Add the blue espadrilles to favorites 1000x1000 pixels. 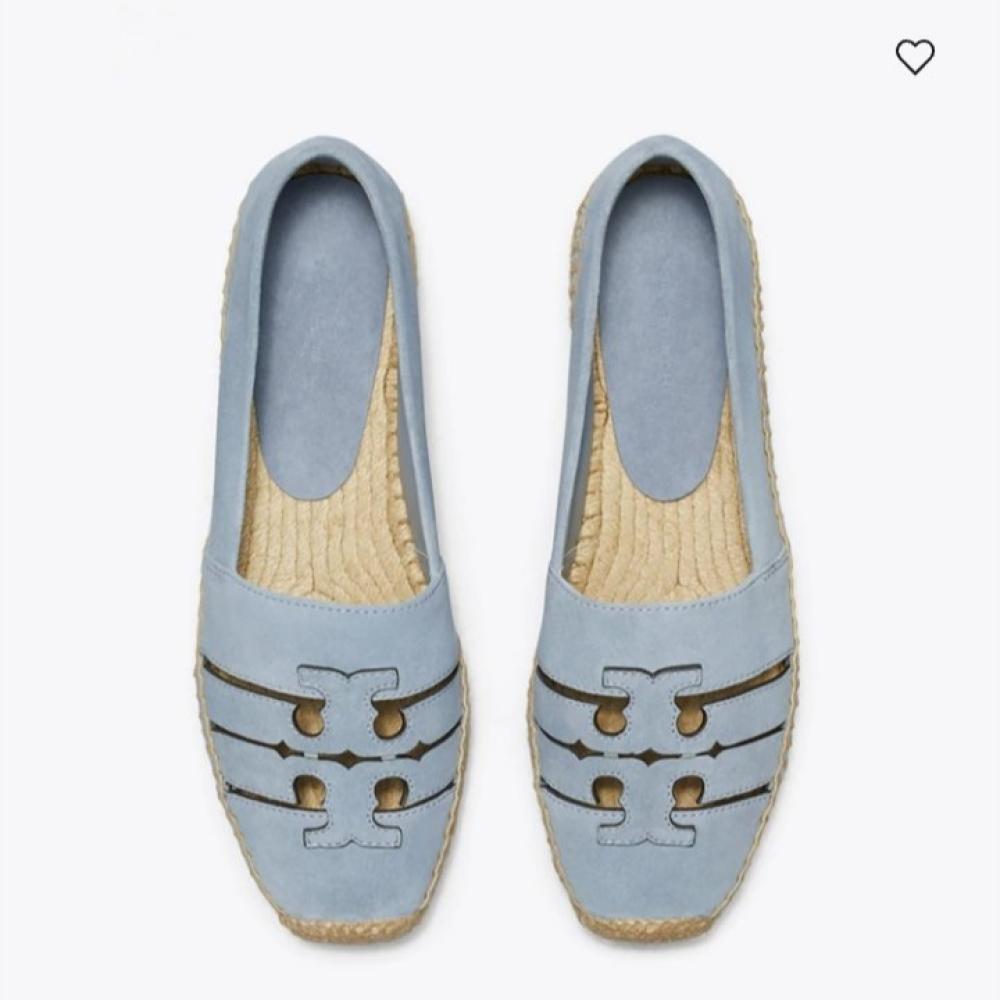pos(914,57)
